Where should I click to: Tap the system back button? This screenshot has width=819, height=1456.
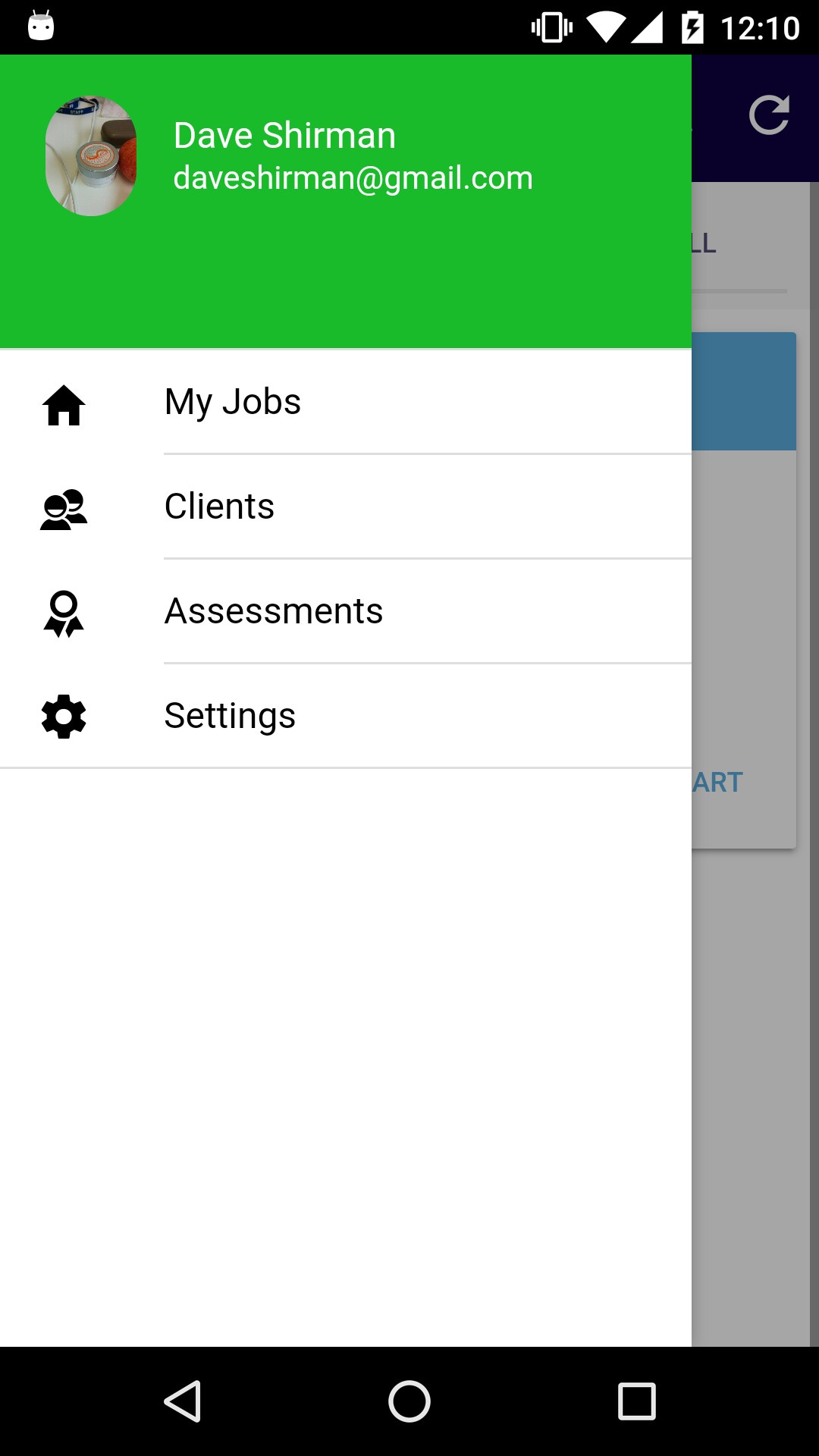pos(183,1401)
